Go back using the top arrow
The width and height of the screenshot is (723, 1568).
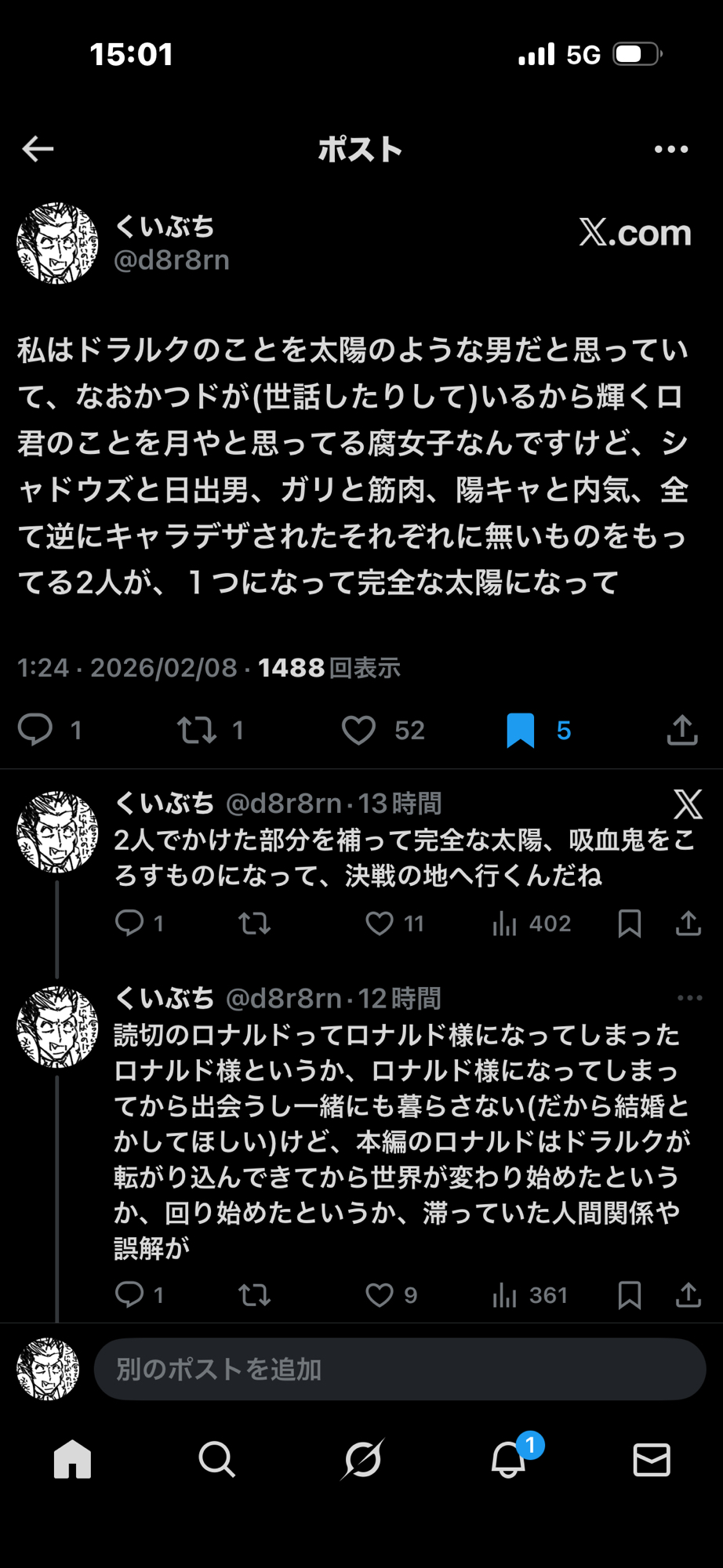click(38, 149)
